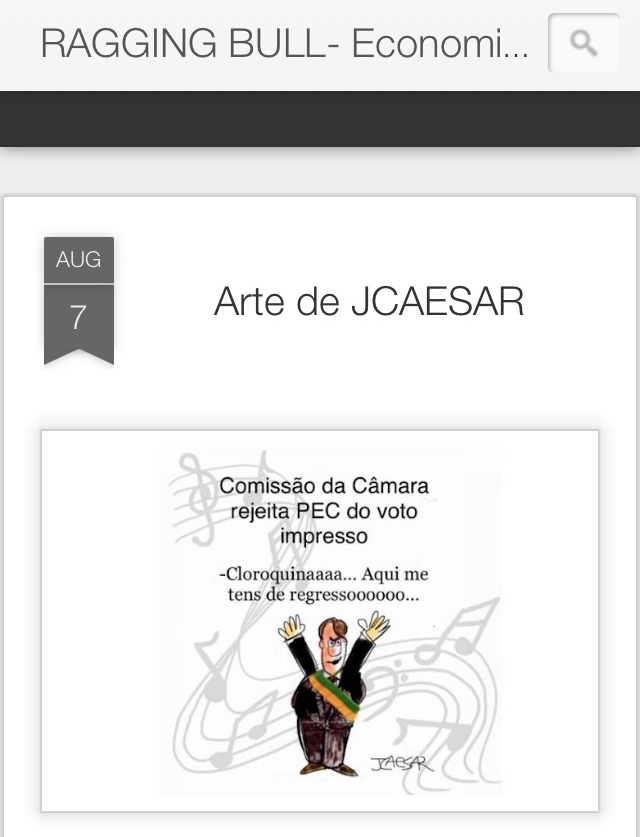Open the RAGGING BULL blog title

285,44
